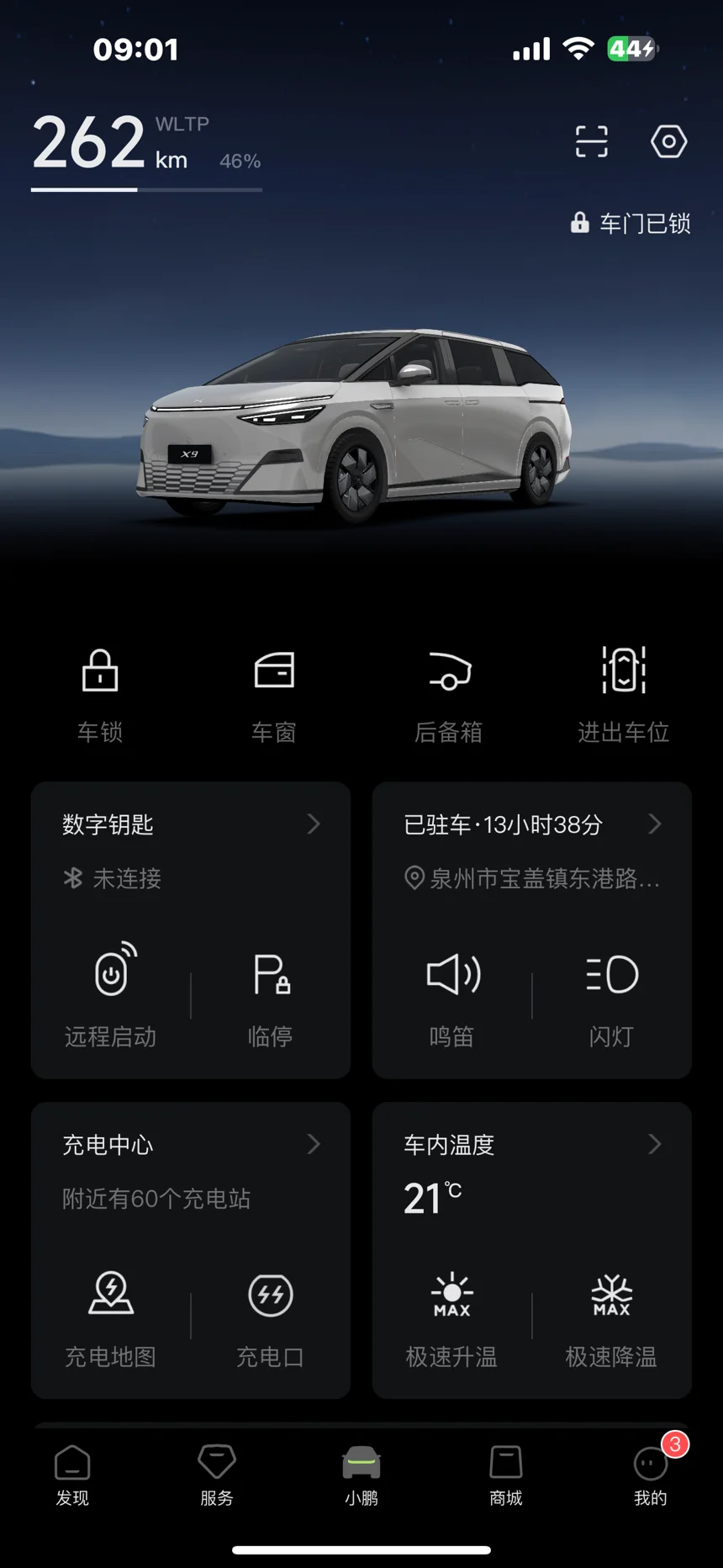Flash the lights with 闪灯
Viewport: 723px width, 1568px height.
click(x=611, y=993)
